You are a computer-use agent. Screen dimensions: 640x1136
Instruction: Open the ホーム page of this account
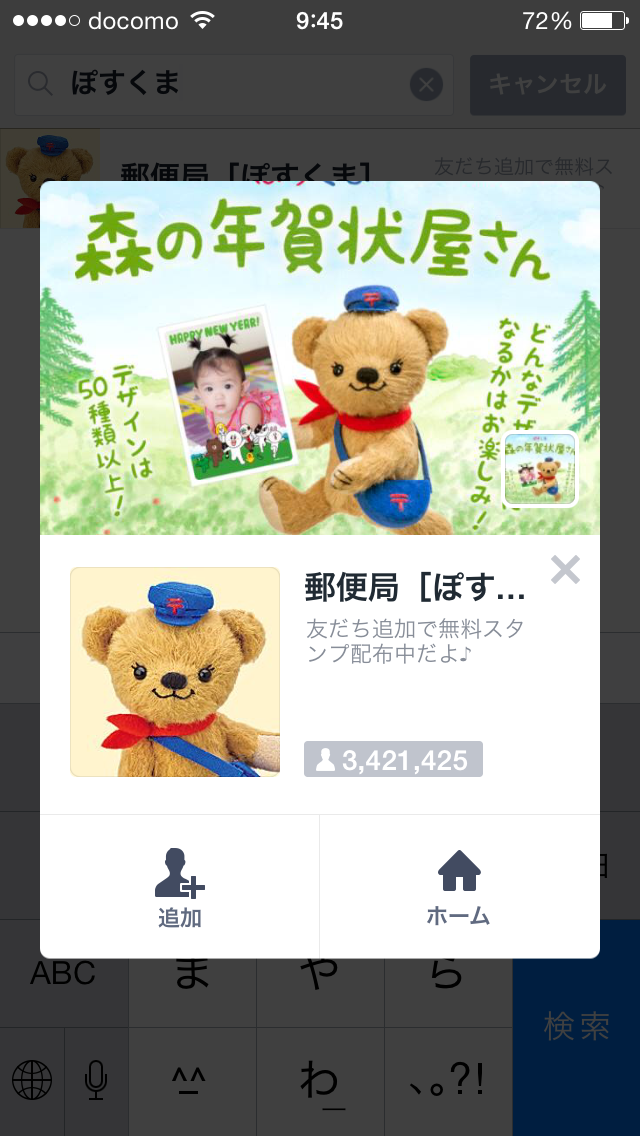pos(459,887)
